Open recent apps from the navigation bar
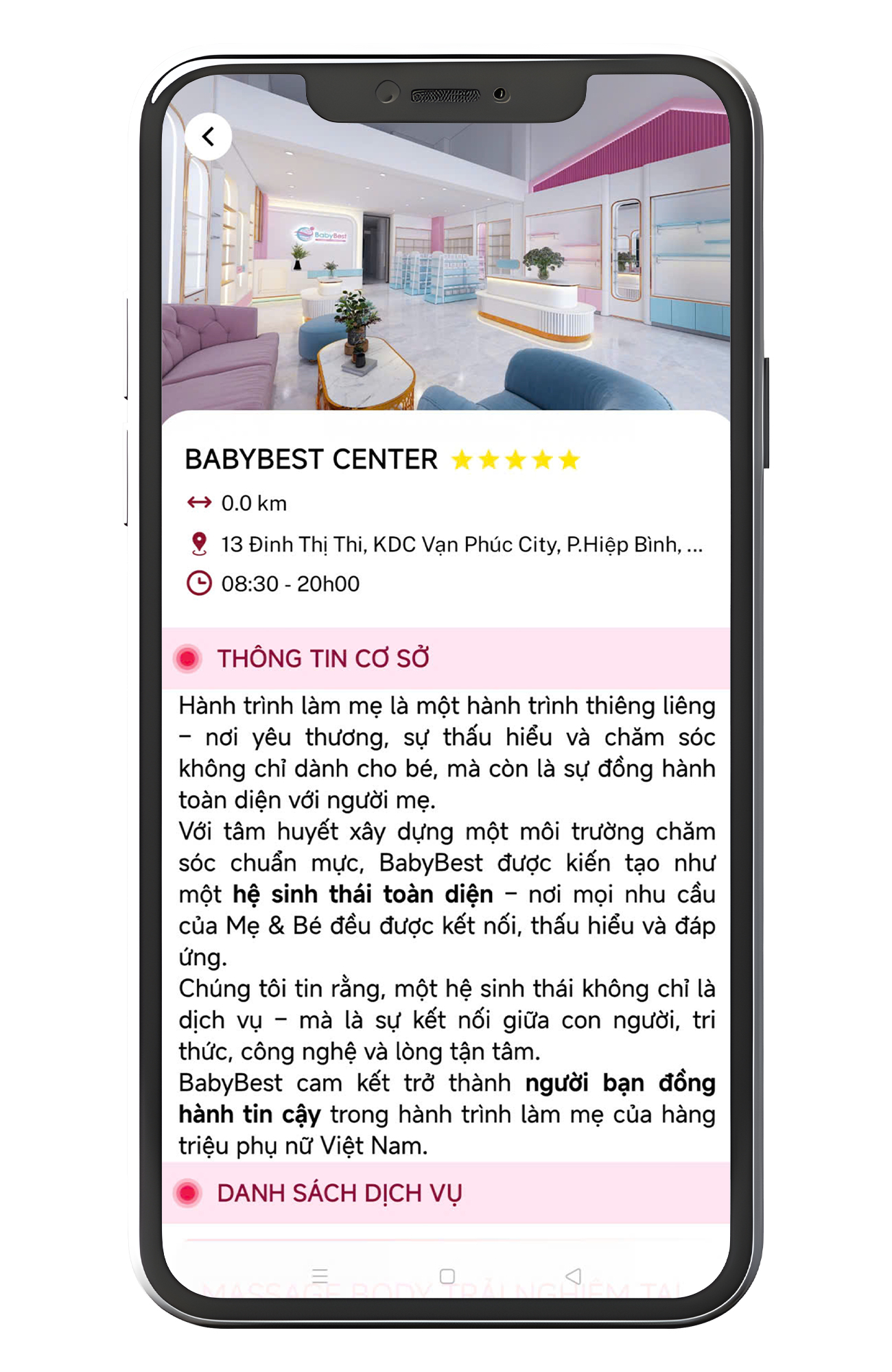The width and height of the screenshot is (892, 1372). [320, 1276]
